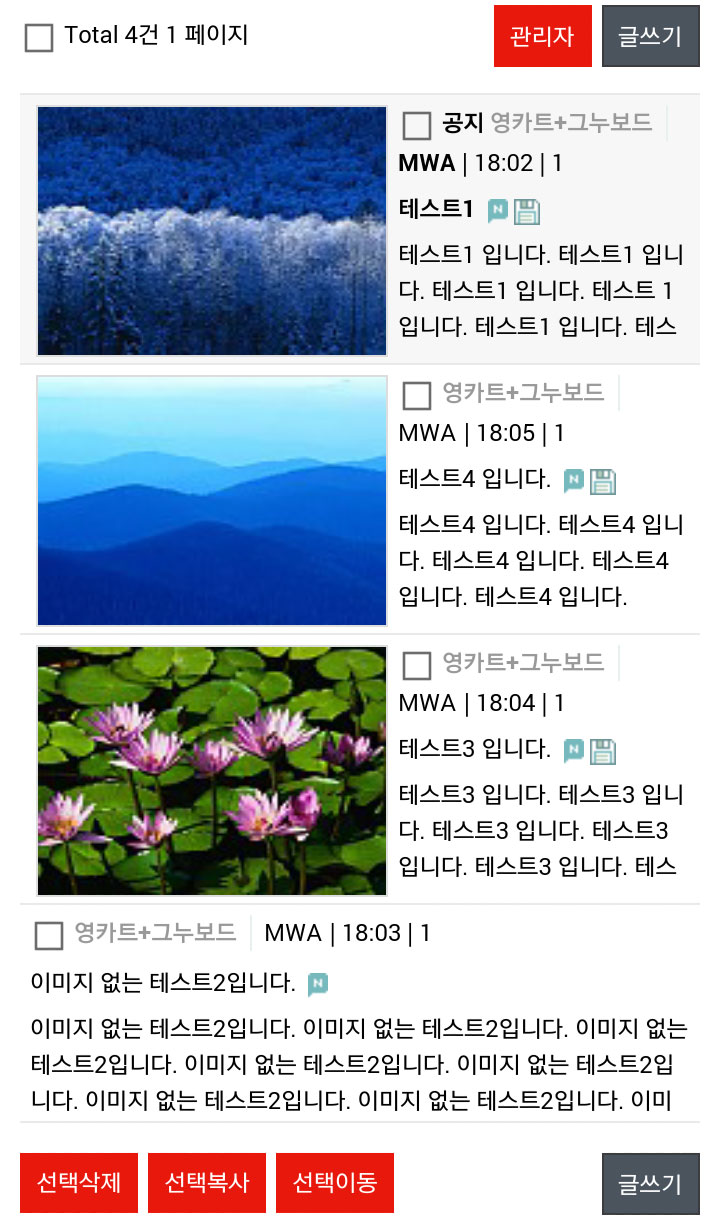This screenshot has height=1218, width=720.
Task: Open the water lily thumbnail for 테스트3
Action: tap(212, 771)
